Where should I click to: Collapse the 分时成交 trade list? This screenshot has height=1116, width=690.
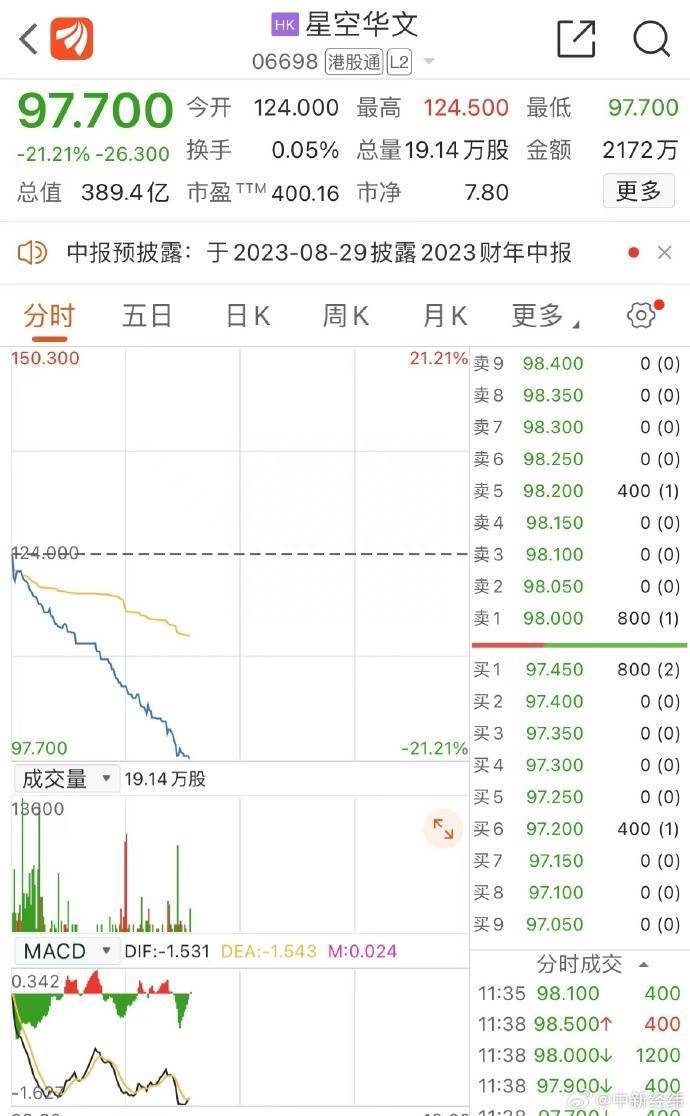point(644,965)
